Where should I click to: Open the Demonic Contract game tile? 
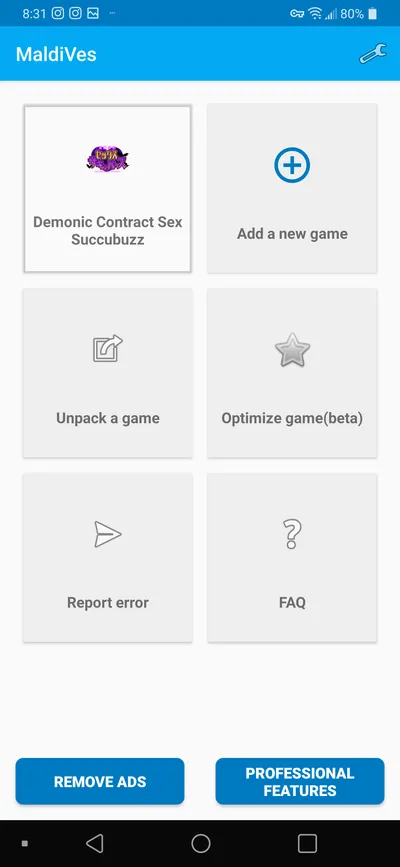coord(107,189)
